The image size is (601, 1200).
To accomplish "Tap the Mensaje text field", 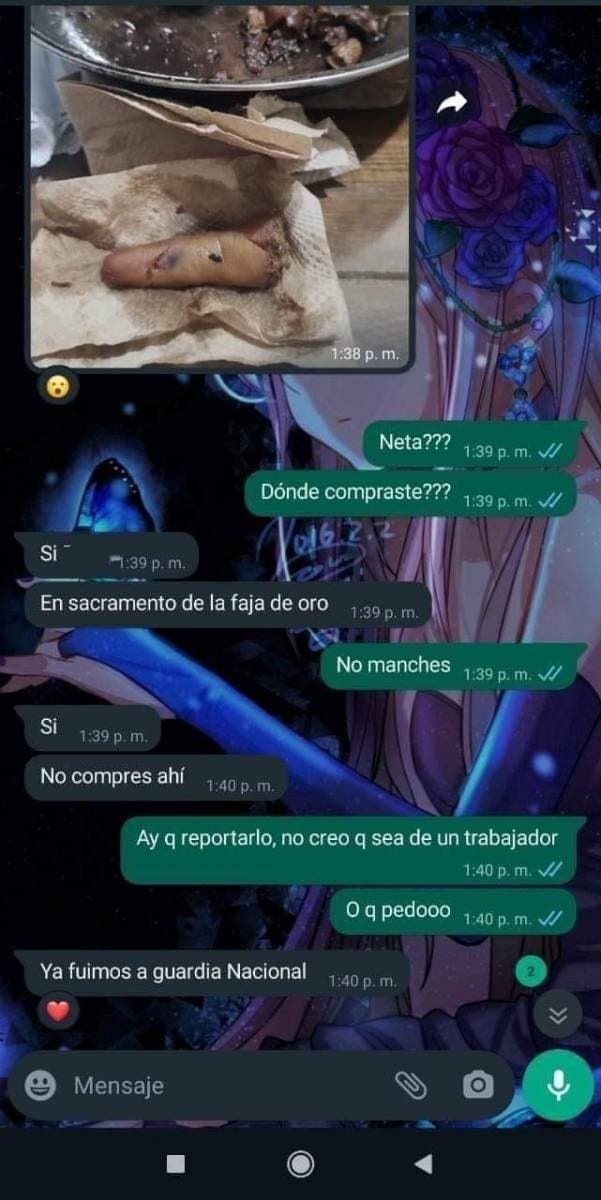I will (x=220, y=1085).
